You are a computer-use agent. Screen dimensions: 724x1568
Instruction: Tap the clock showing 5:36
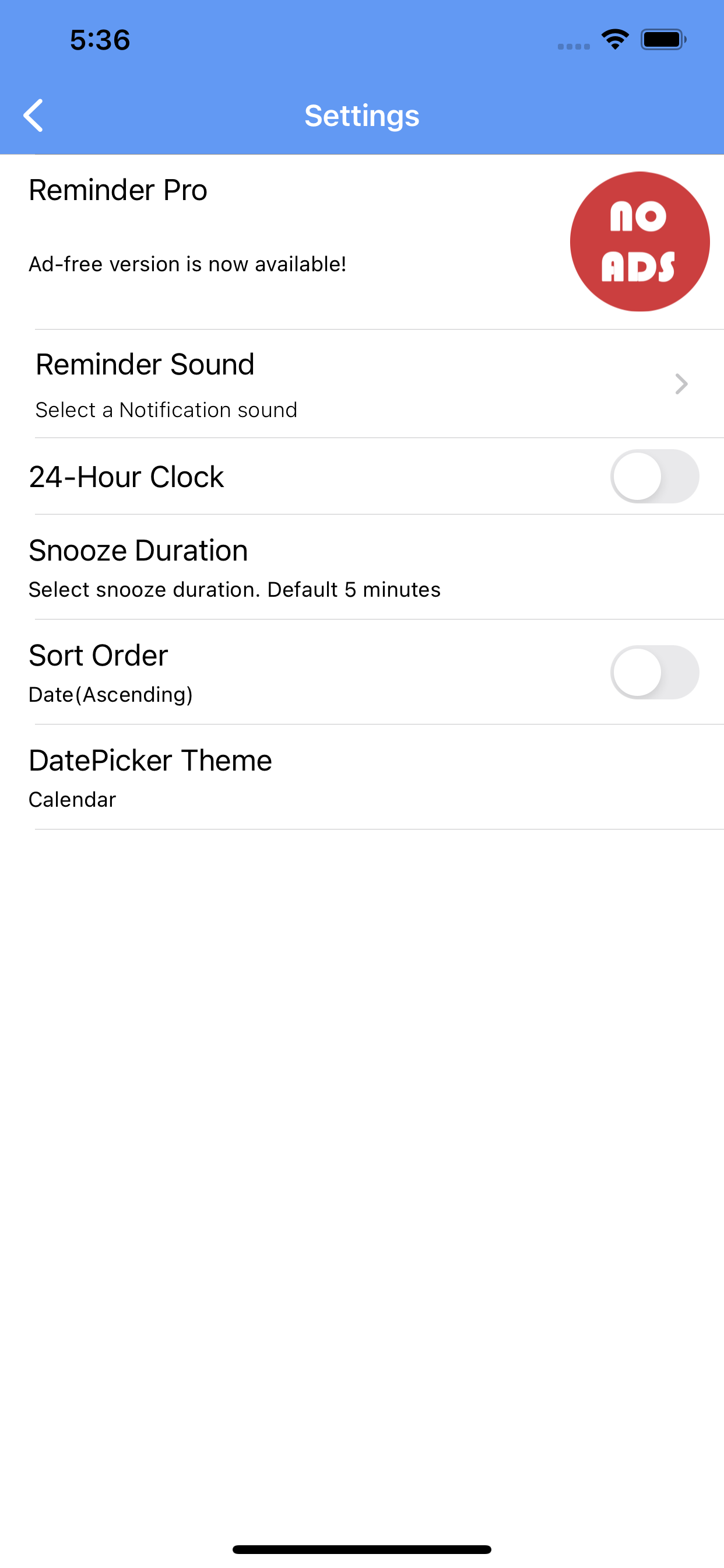coord(99,40)
